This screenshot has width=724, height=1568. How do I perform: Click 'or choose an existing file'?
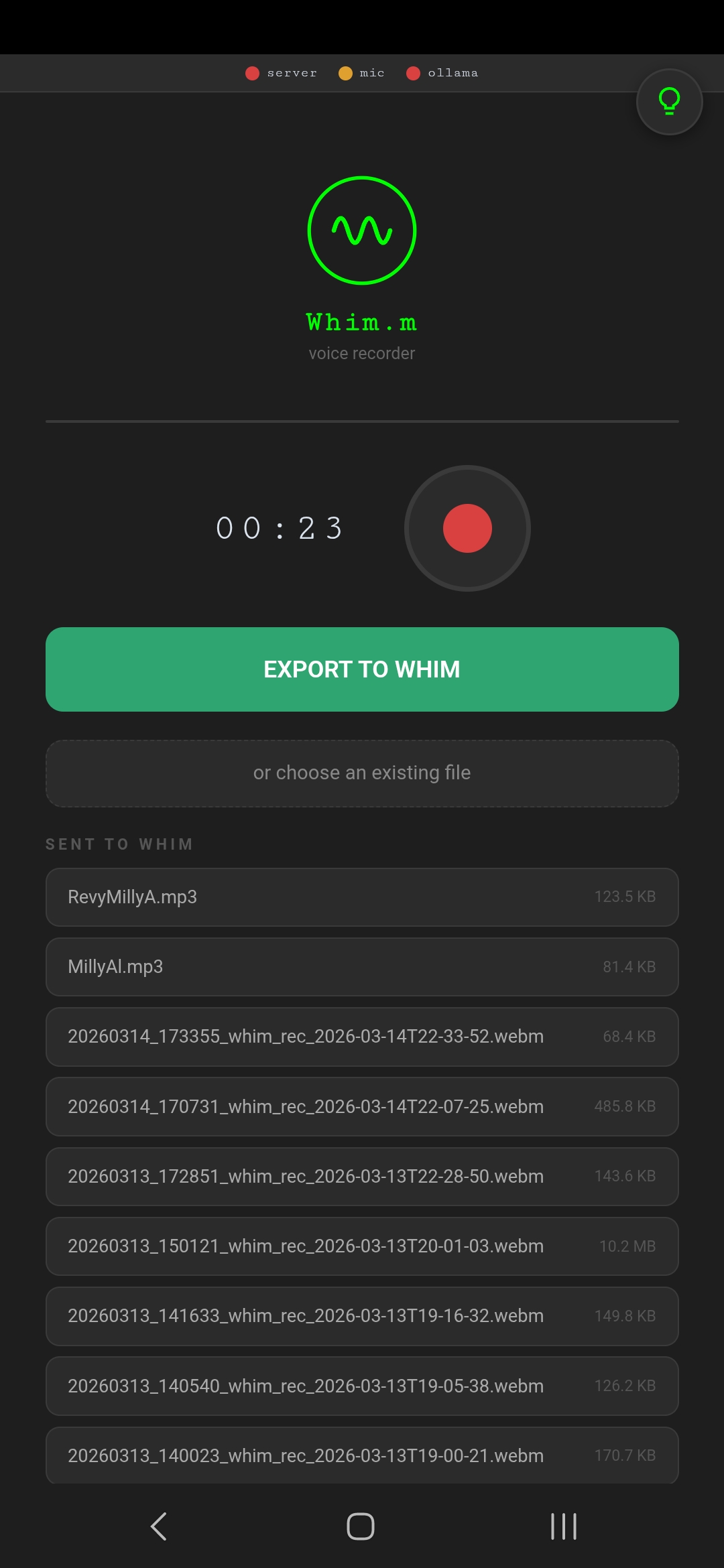(361, 773)
